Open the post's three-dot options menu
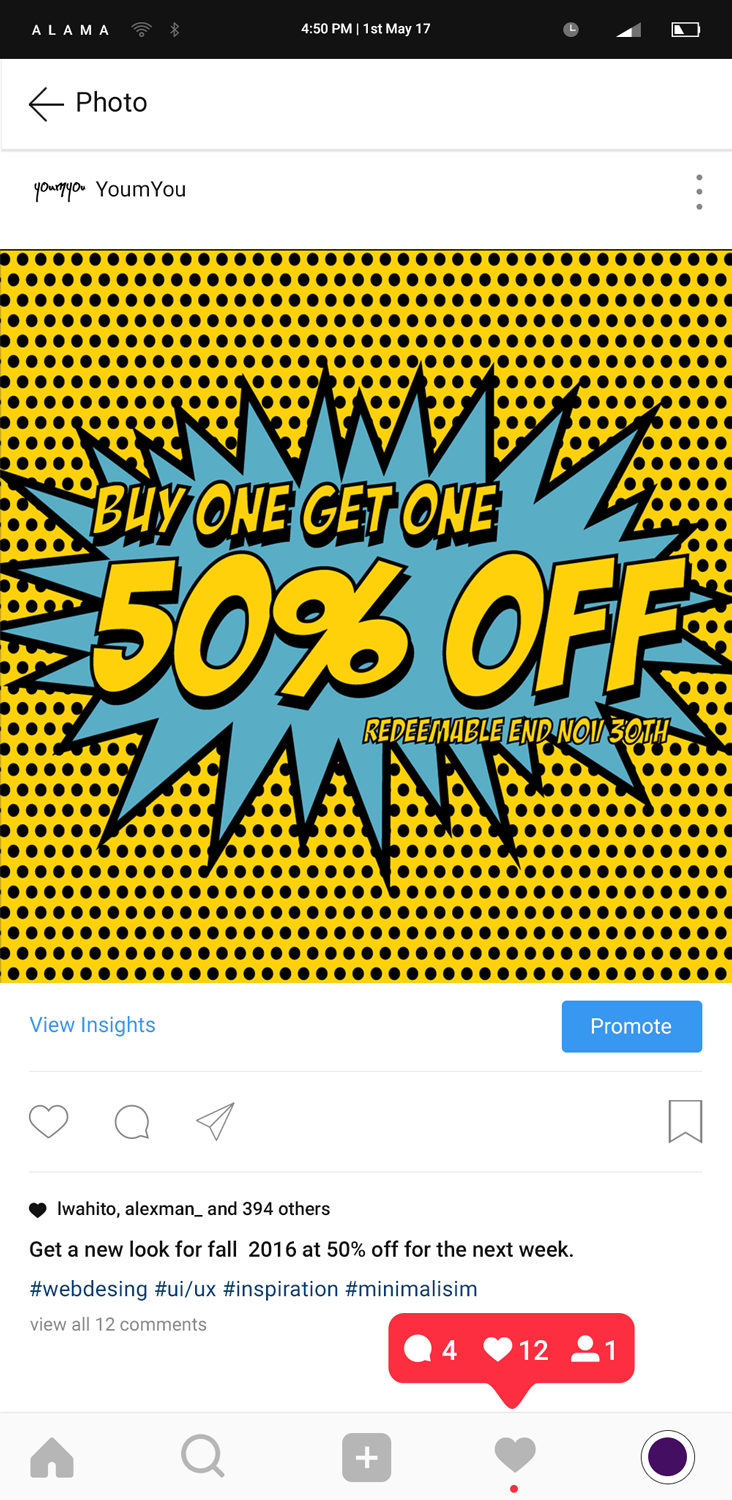The height and width of the screenshot is (1500, 732). pos(699,192)
